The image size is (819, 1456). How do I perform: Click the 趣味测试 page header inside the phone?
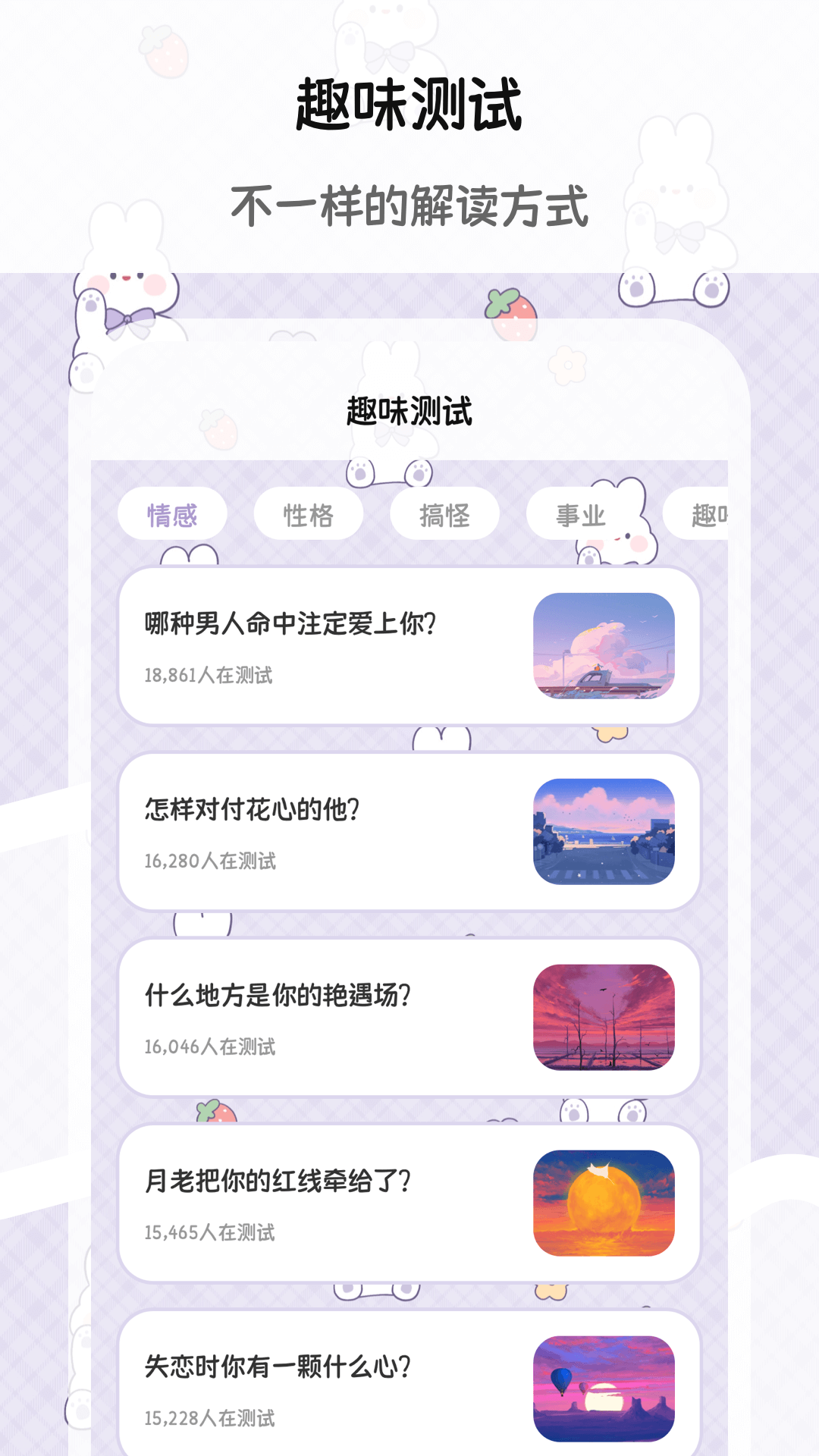click(409, 412)
